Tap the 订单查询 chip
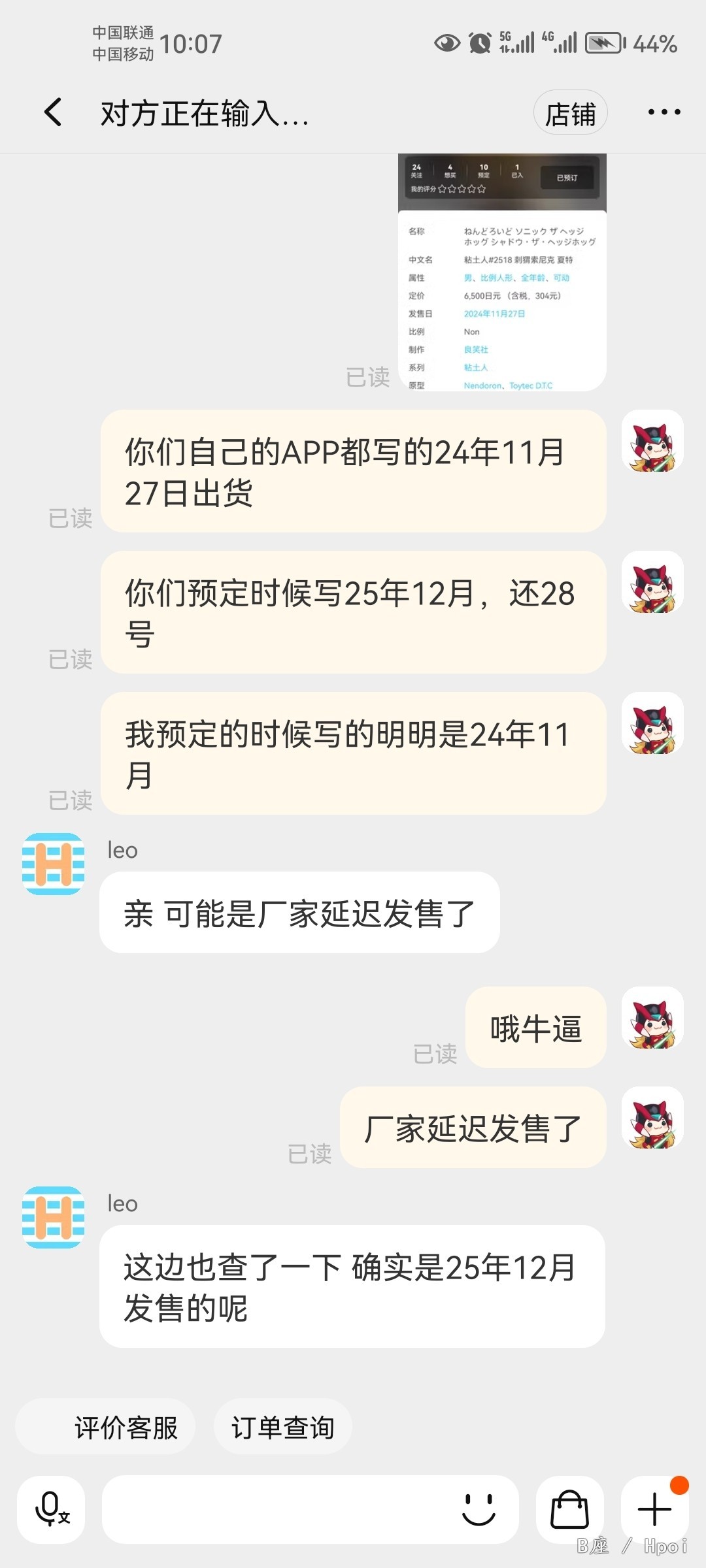 tap(282, 1428)
